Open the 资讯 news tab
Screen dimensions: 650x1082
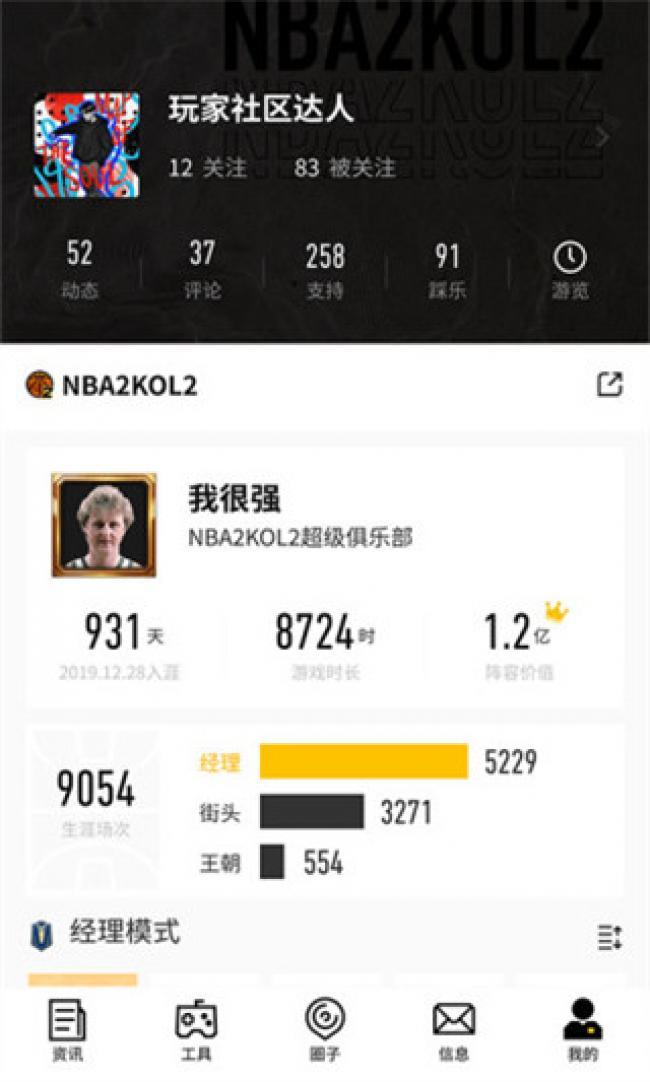(67, 1030)
